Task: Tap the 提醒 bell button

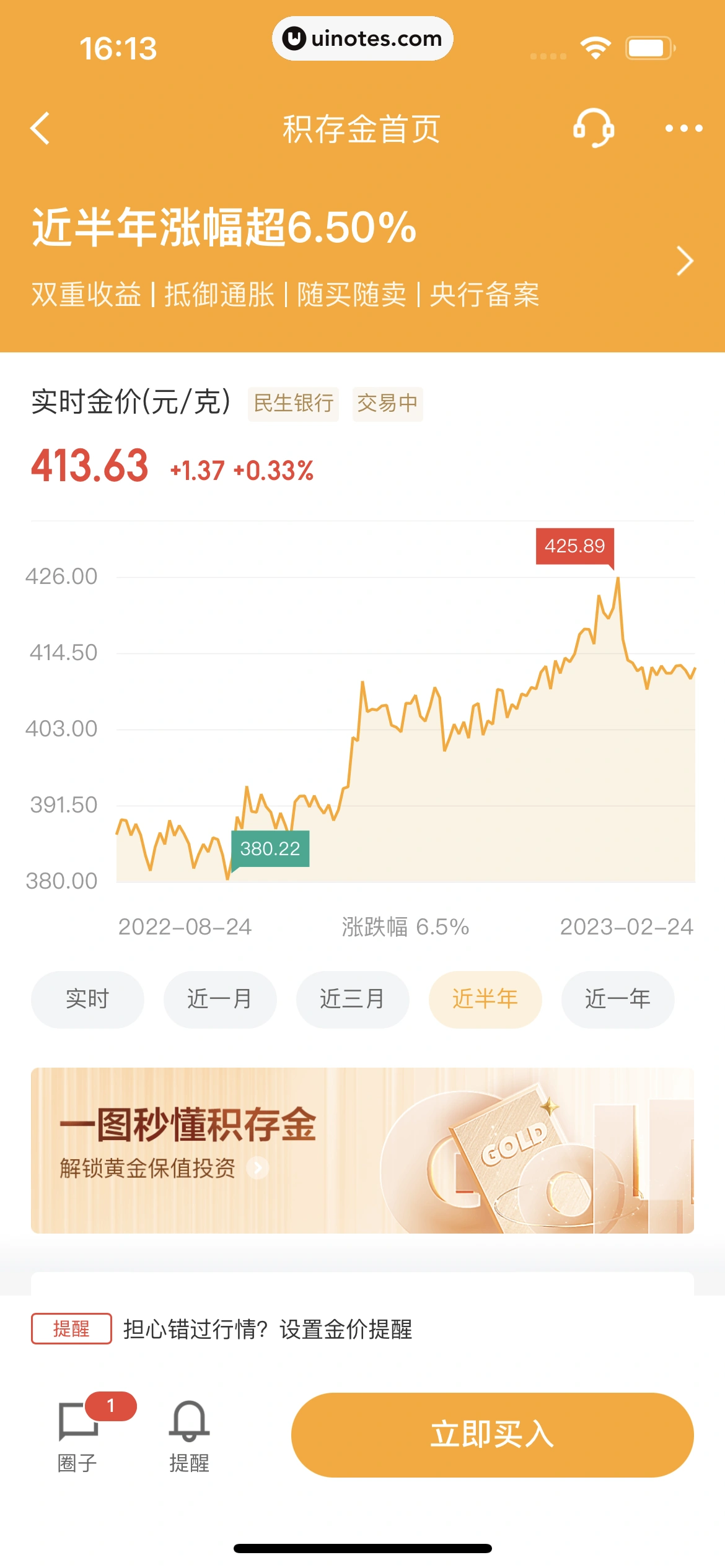Action: (189, 1436)
